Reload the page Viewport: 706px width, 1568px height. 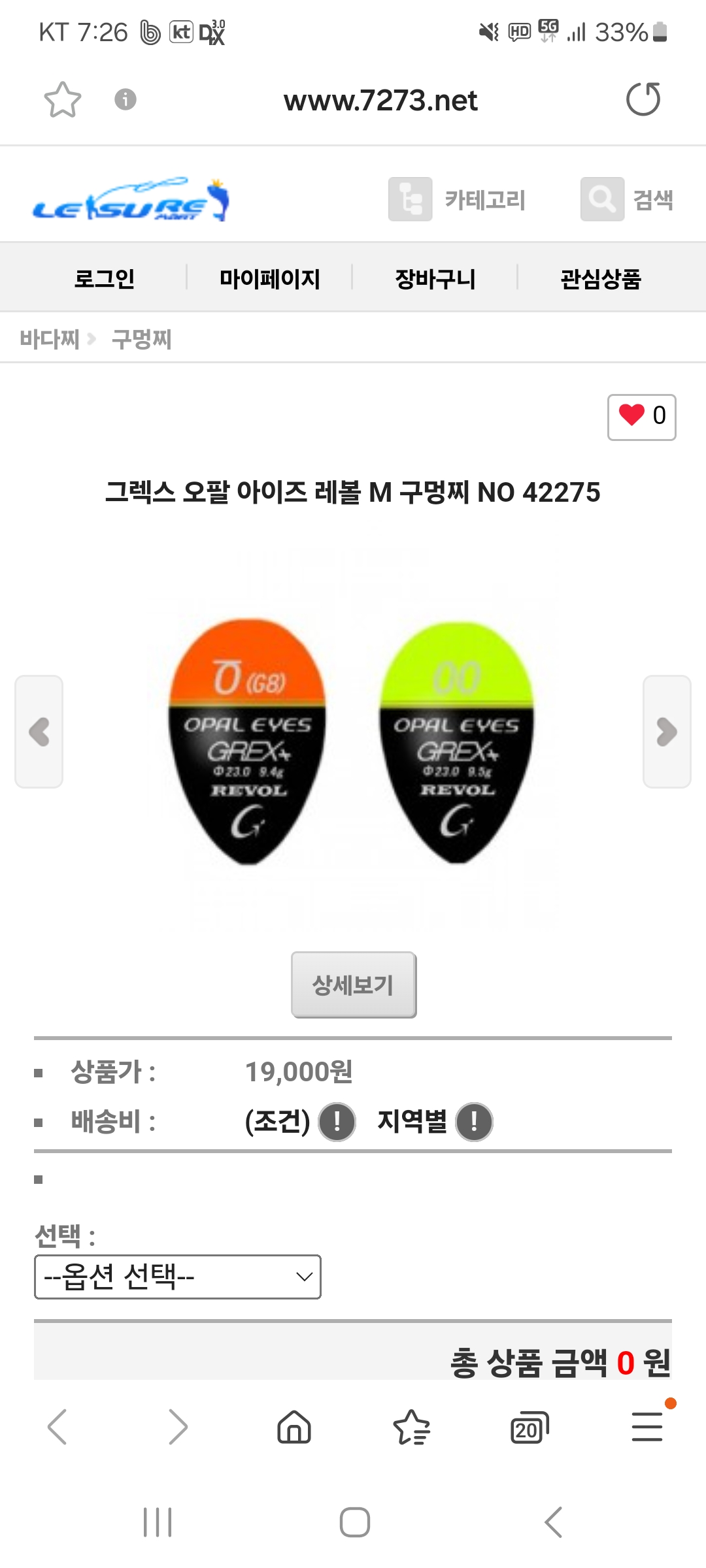click(x=643, y=99)
